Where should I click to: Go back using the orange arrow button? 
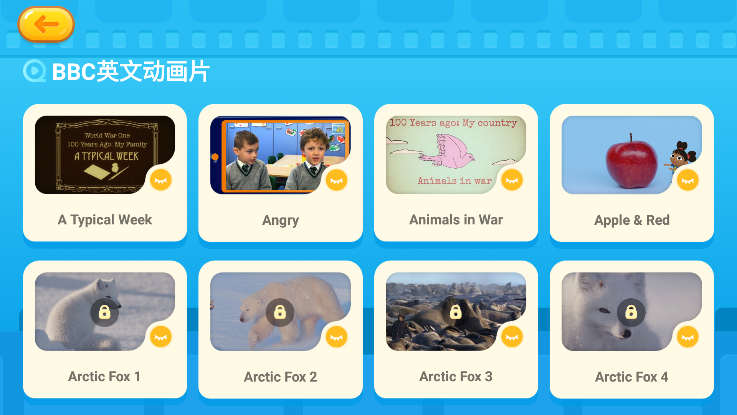pos(46,24)
